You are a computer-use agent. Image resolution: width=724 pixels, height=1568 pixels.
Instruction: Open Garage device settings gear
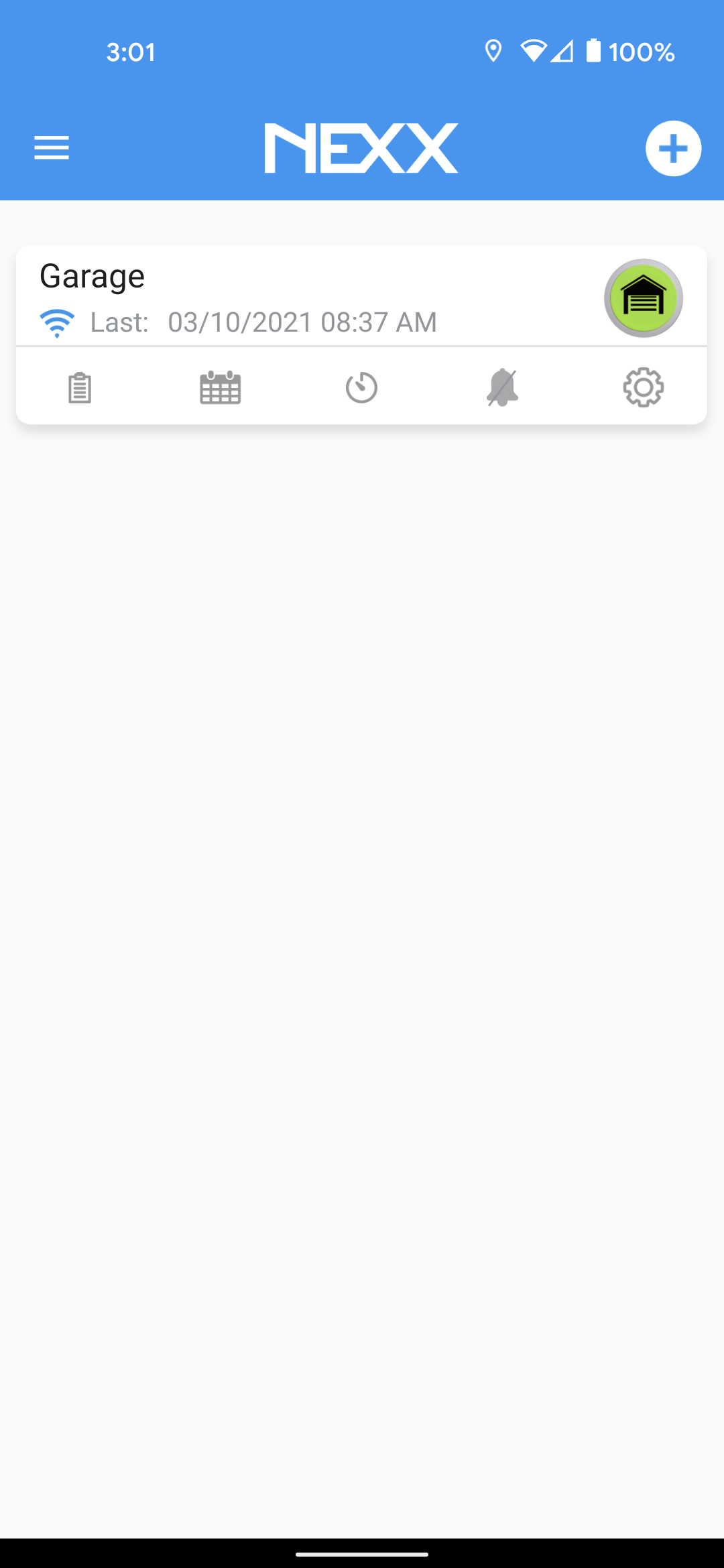click(643, 387)
